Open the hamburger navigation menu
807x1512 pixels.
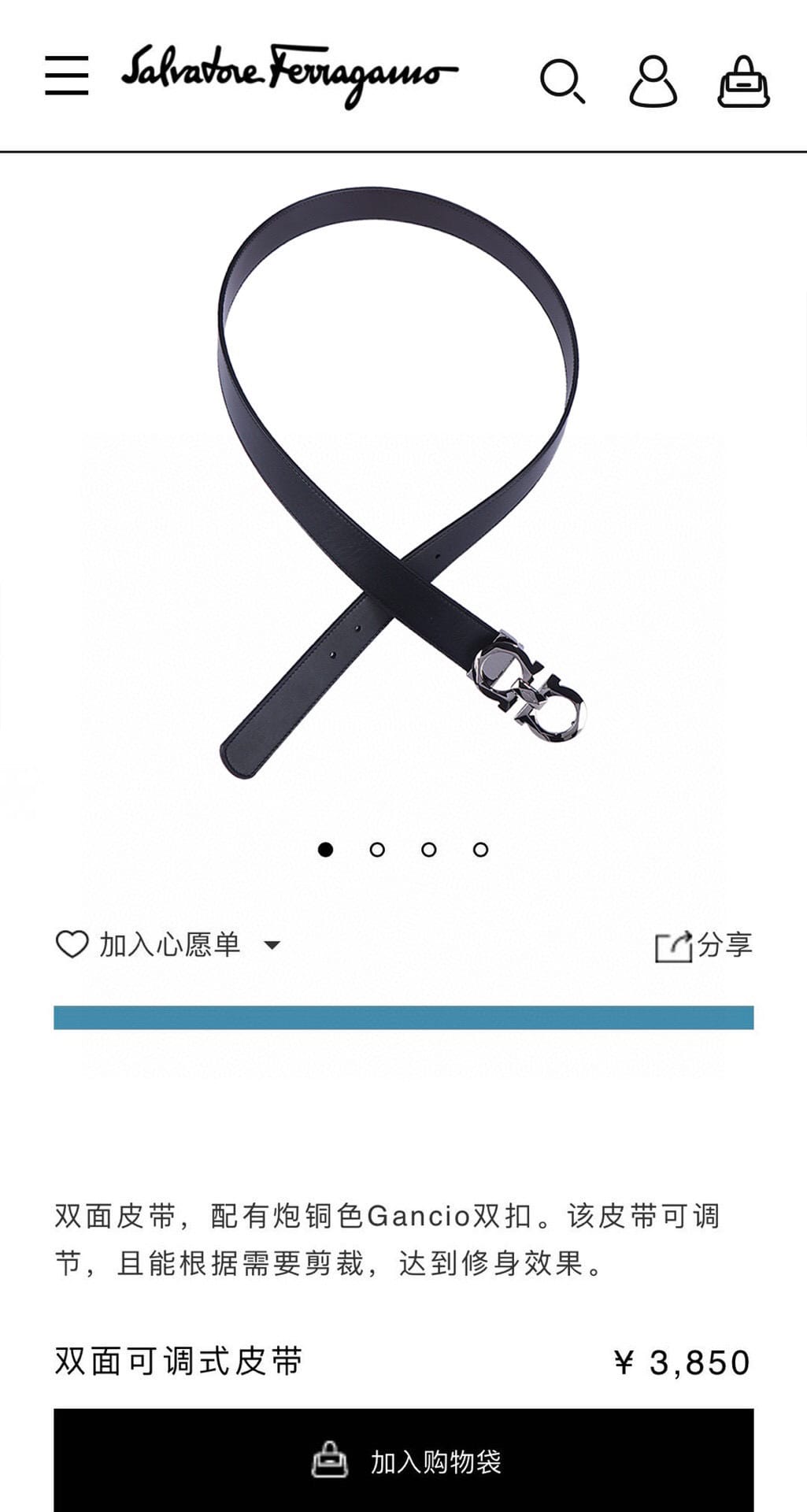pyautogui.click(x=66, y=76)
